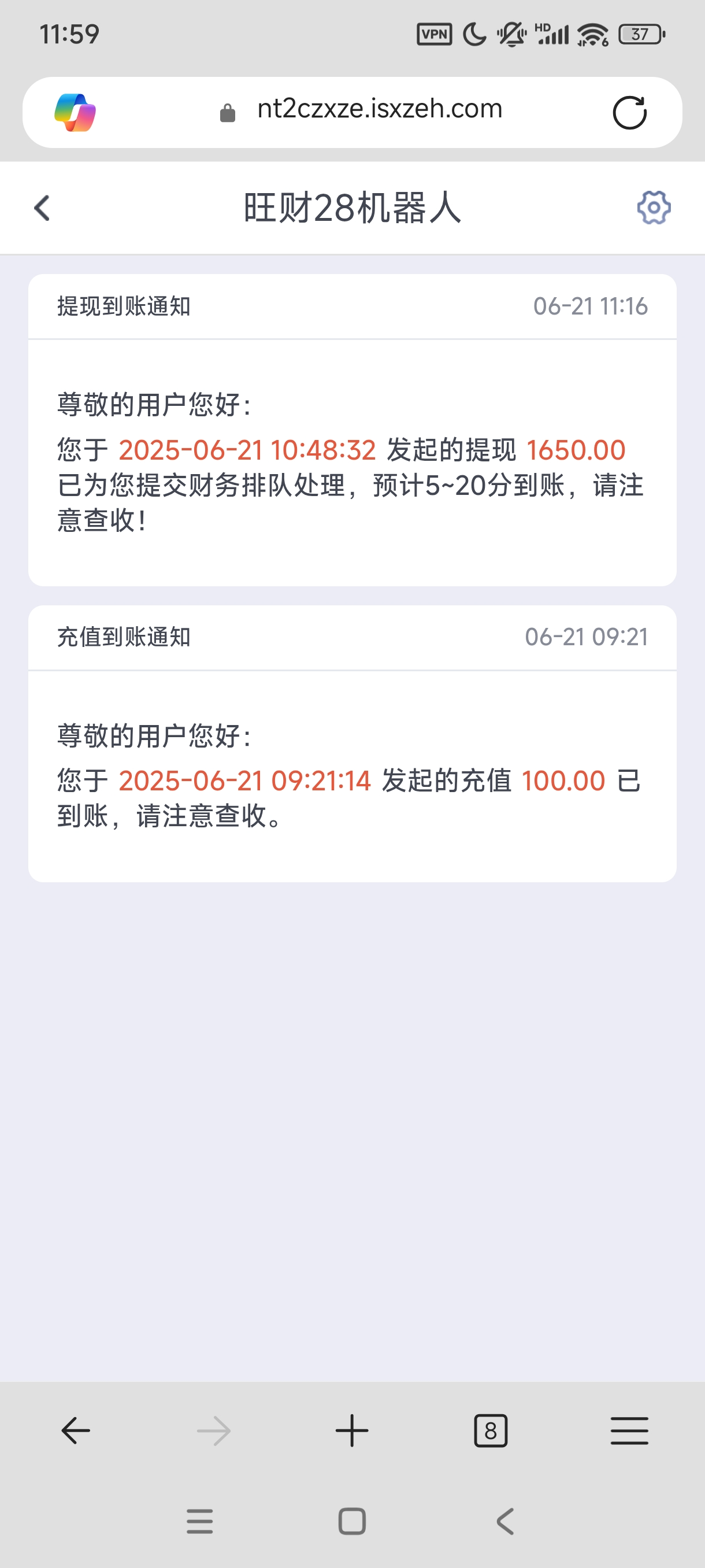Viewport: 705px width, 1568px height.
Task: Open the Copilot icon in address bar
Action: pos(76,113)
